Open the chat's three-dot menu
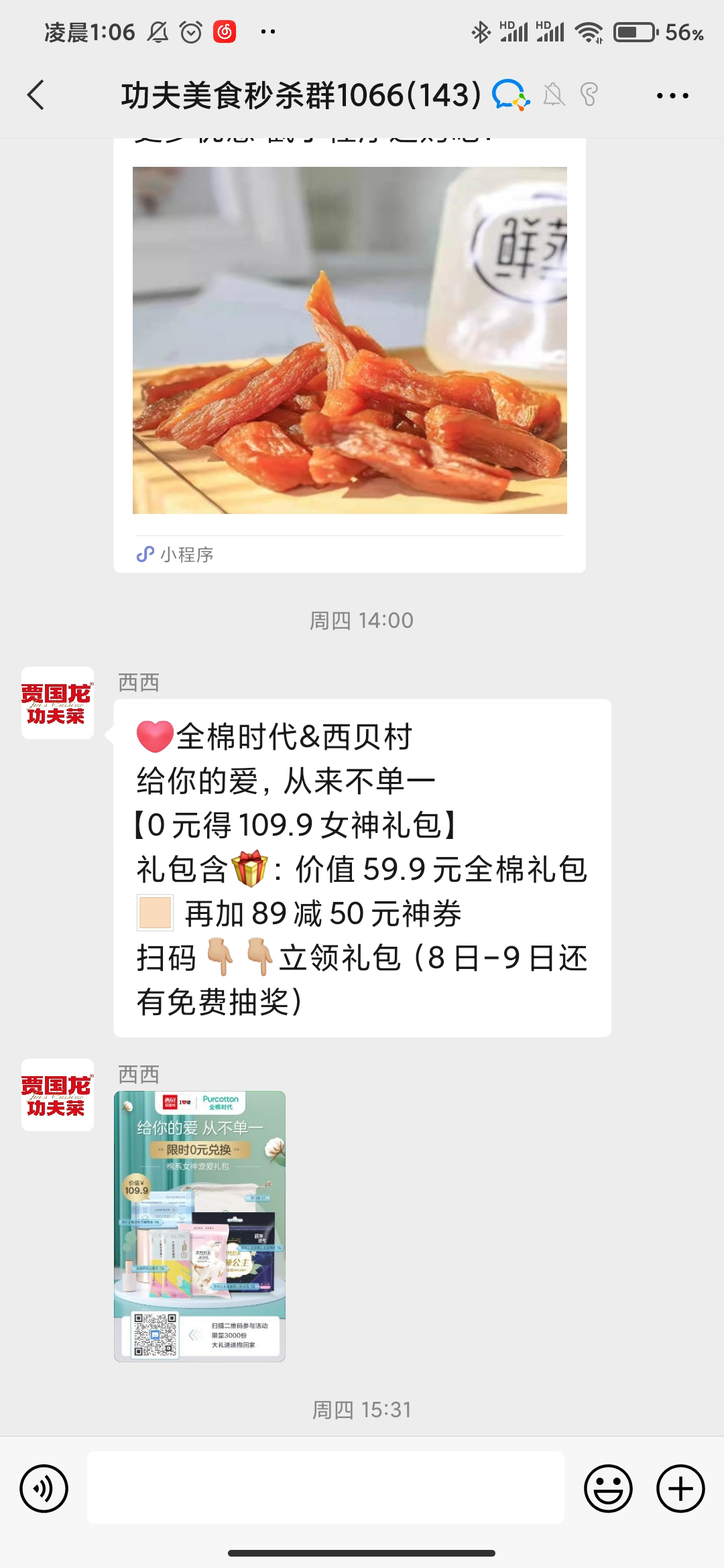The width and height of the screenshot is (724, 1568). [x=672, y=96]
